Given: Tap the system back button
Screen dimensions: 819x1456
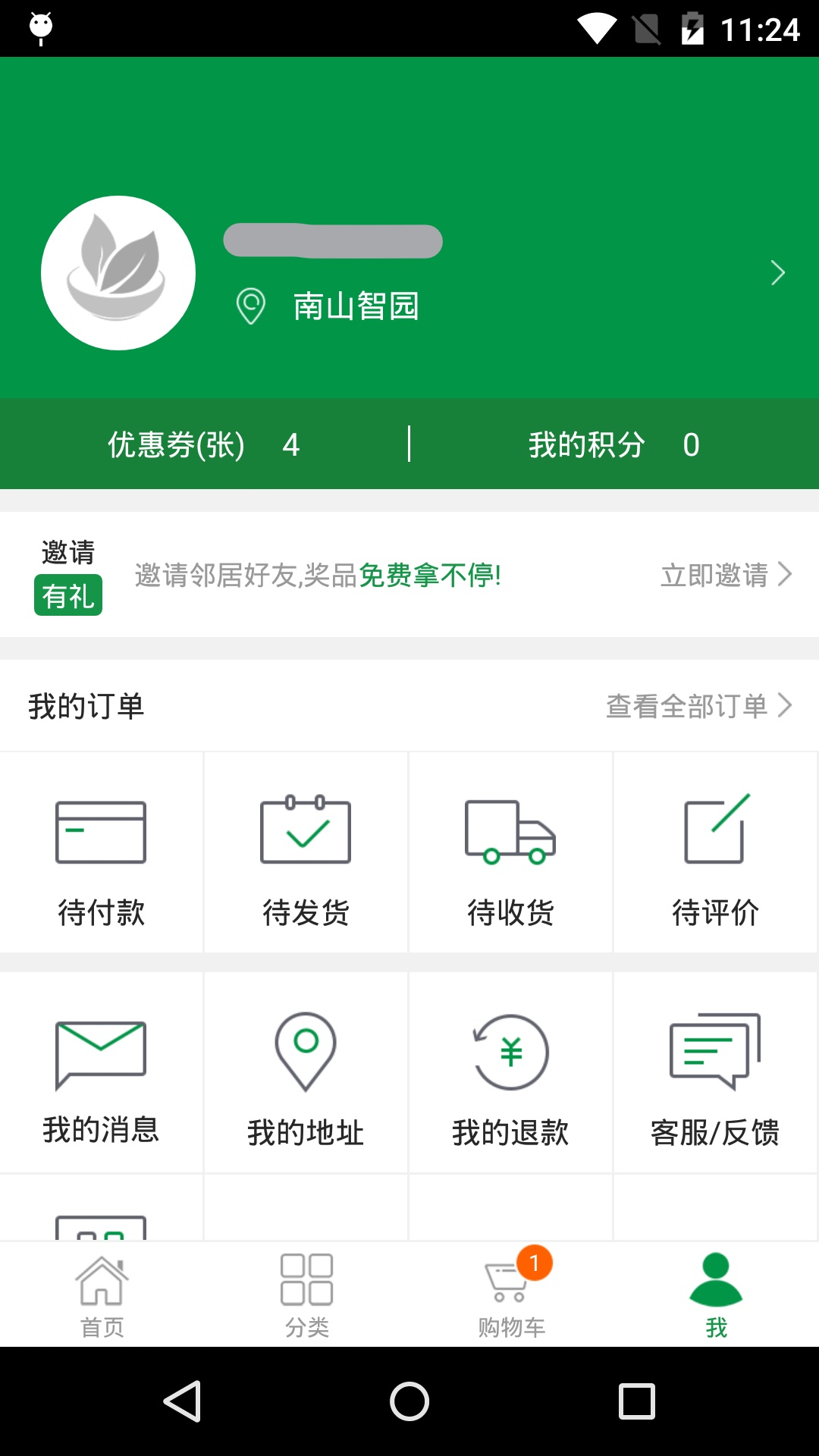Looking at the screenshot, I should coord(182,1401).
